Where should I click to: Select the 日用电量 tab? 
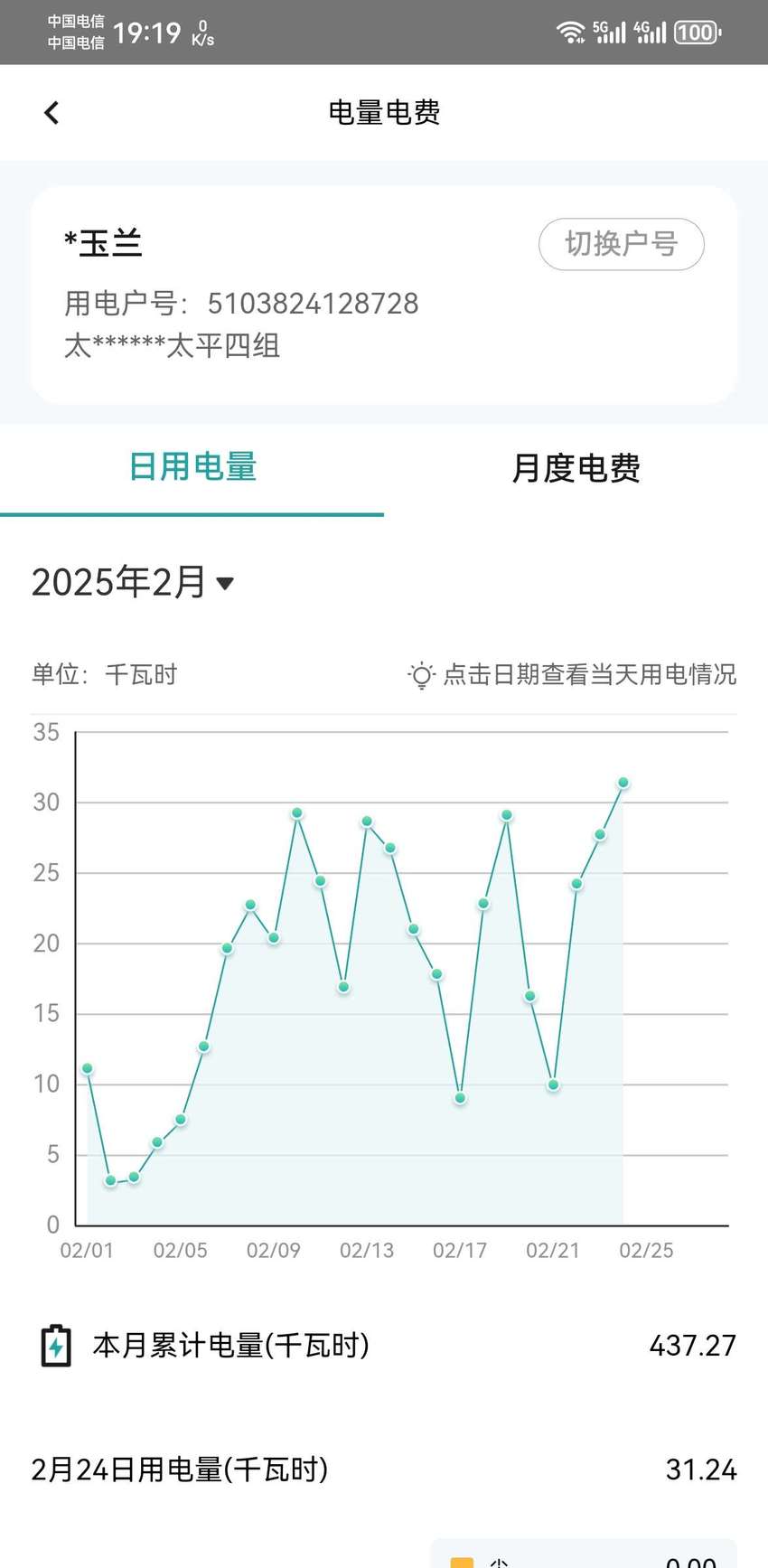192,467
